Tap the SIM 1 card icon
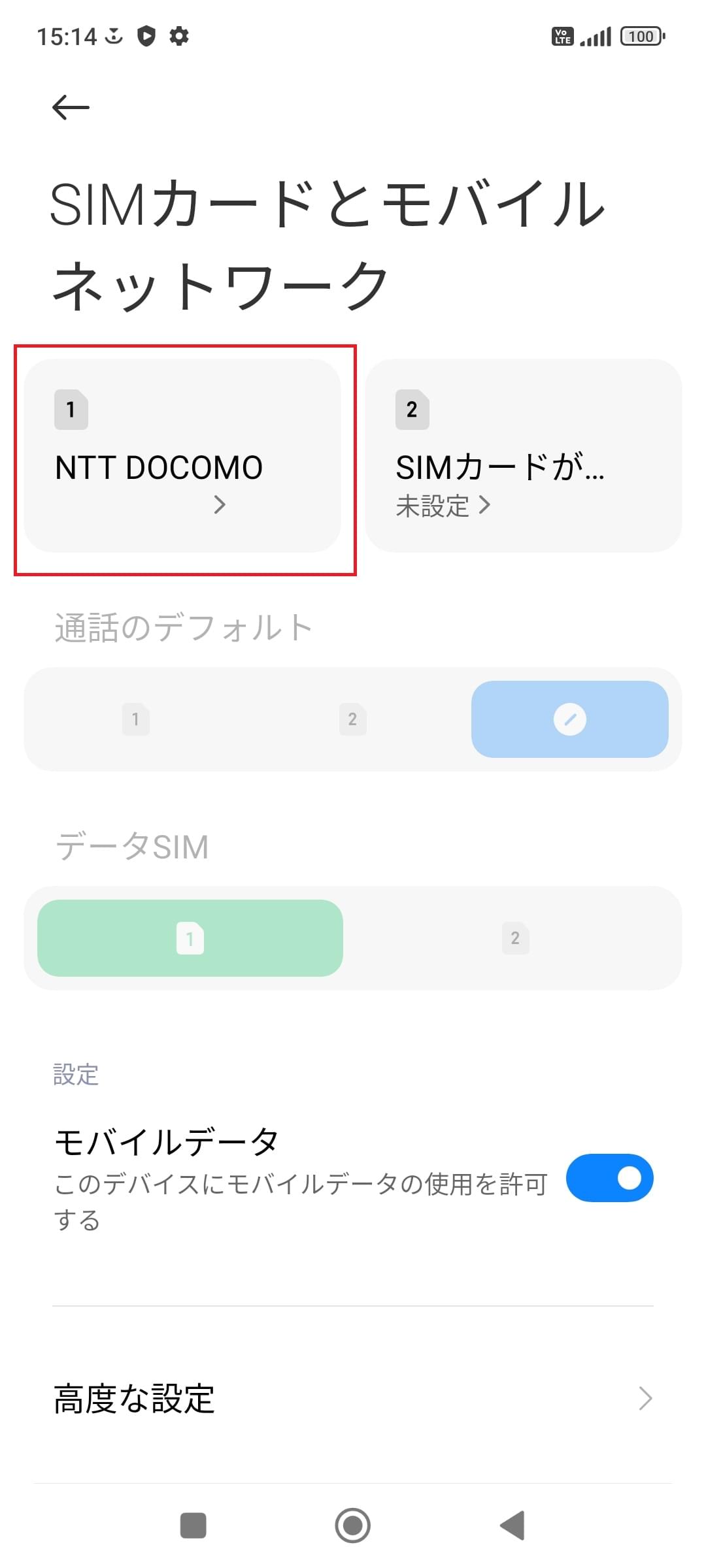This screenshot has width=706, height=1568. [71, 410]
